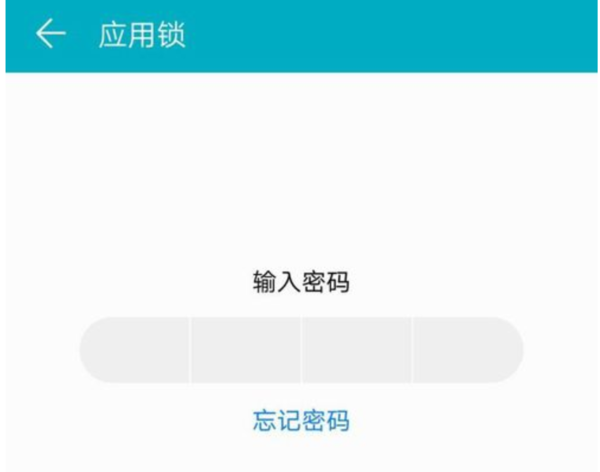Focus the 输入密码 PIN entry field

301,350
